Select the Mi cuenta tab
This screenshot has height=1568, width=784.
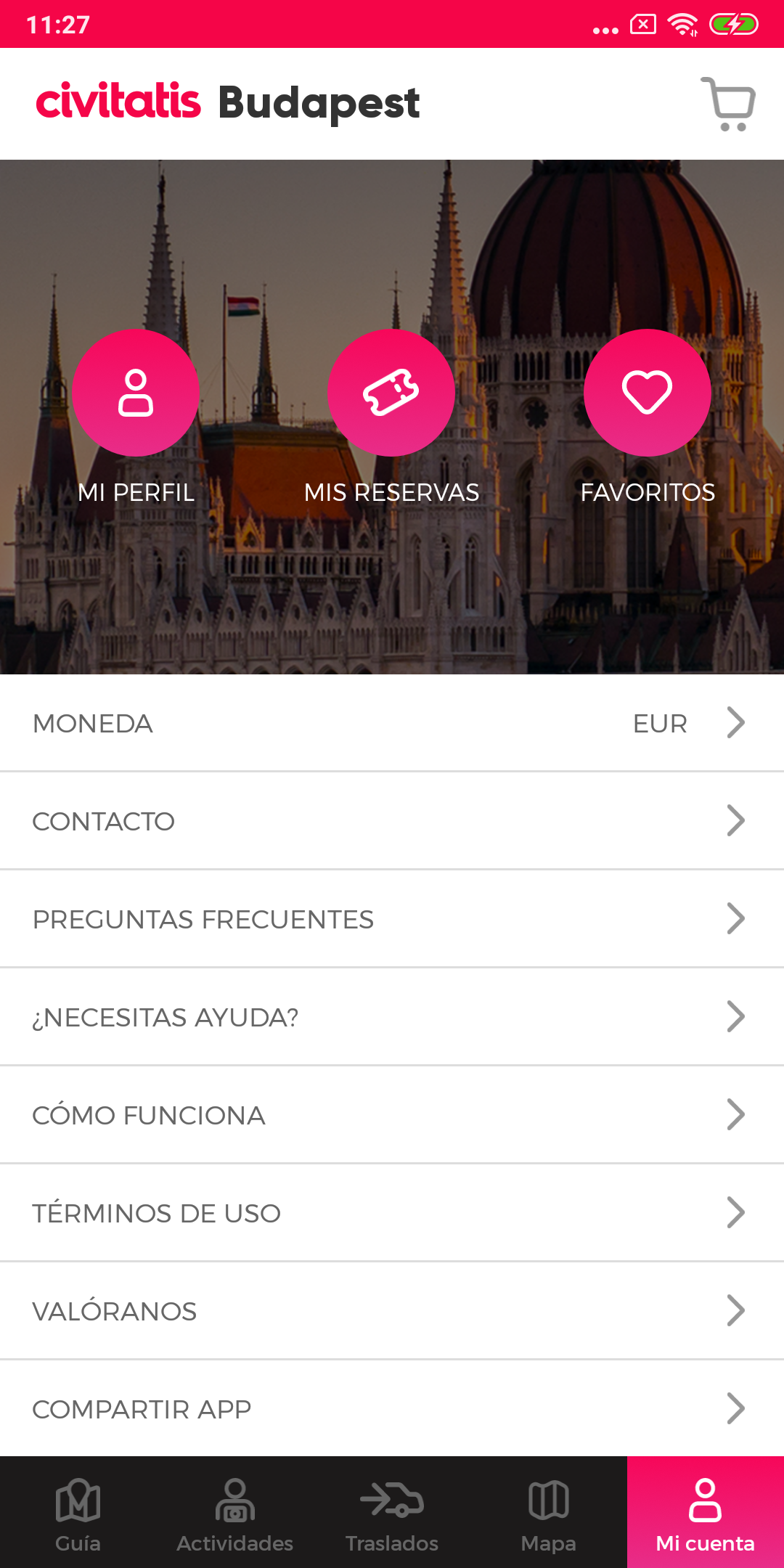pyautogui.click(x=706, y=1512)
